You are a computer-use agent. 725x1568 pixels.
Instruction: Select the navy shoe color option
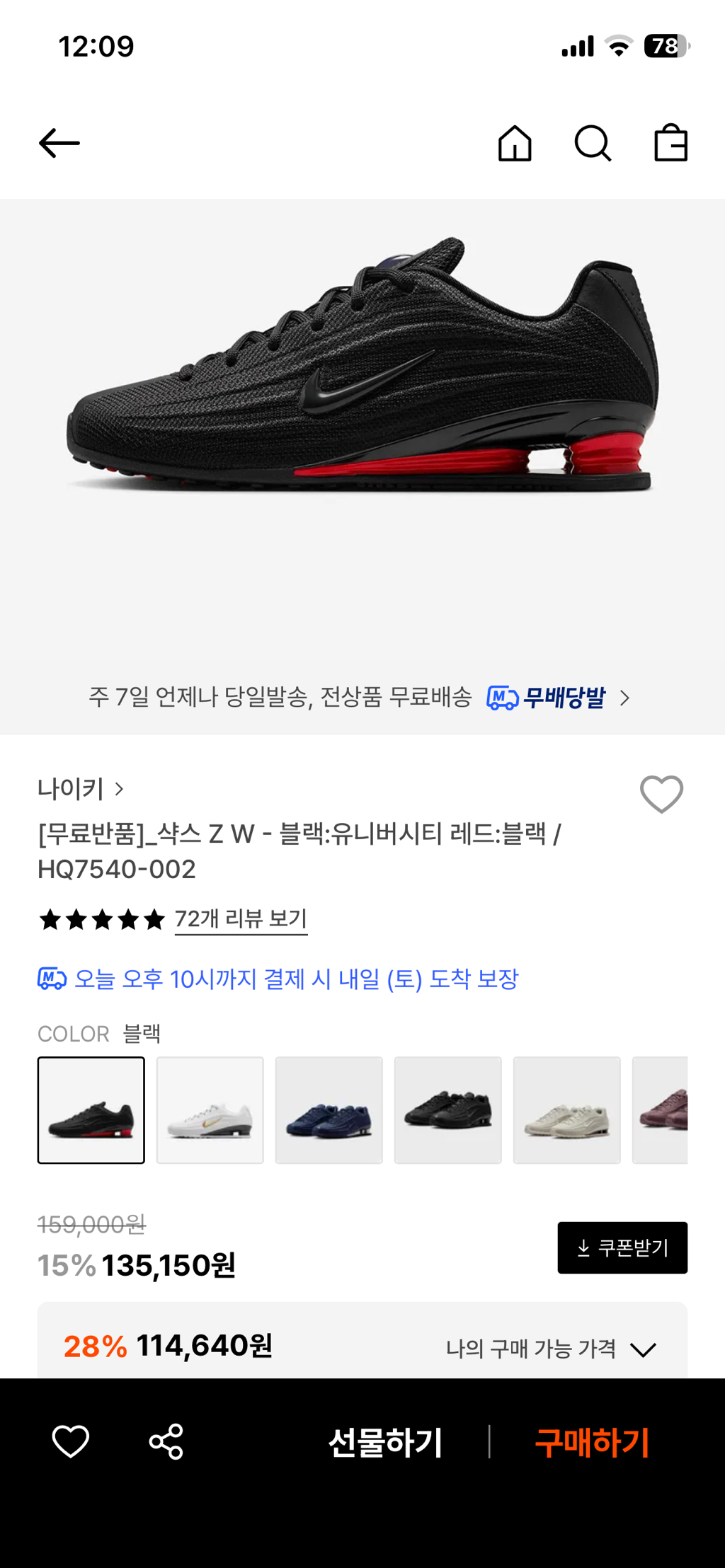coord(329,1110)
